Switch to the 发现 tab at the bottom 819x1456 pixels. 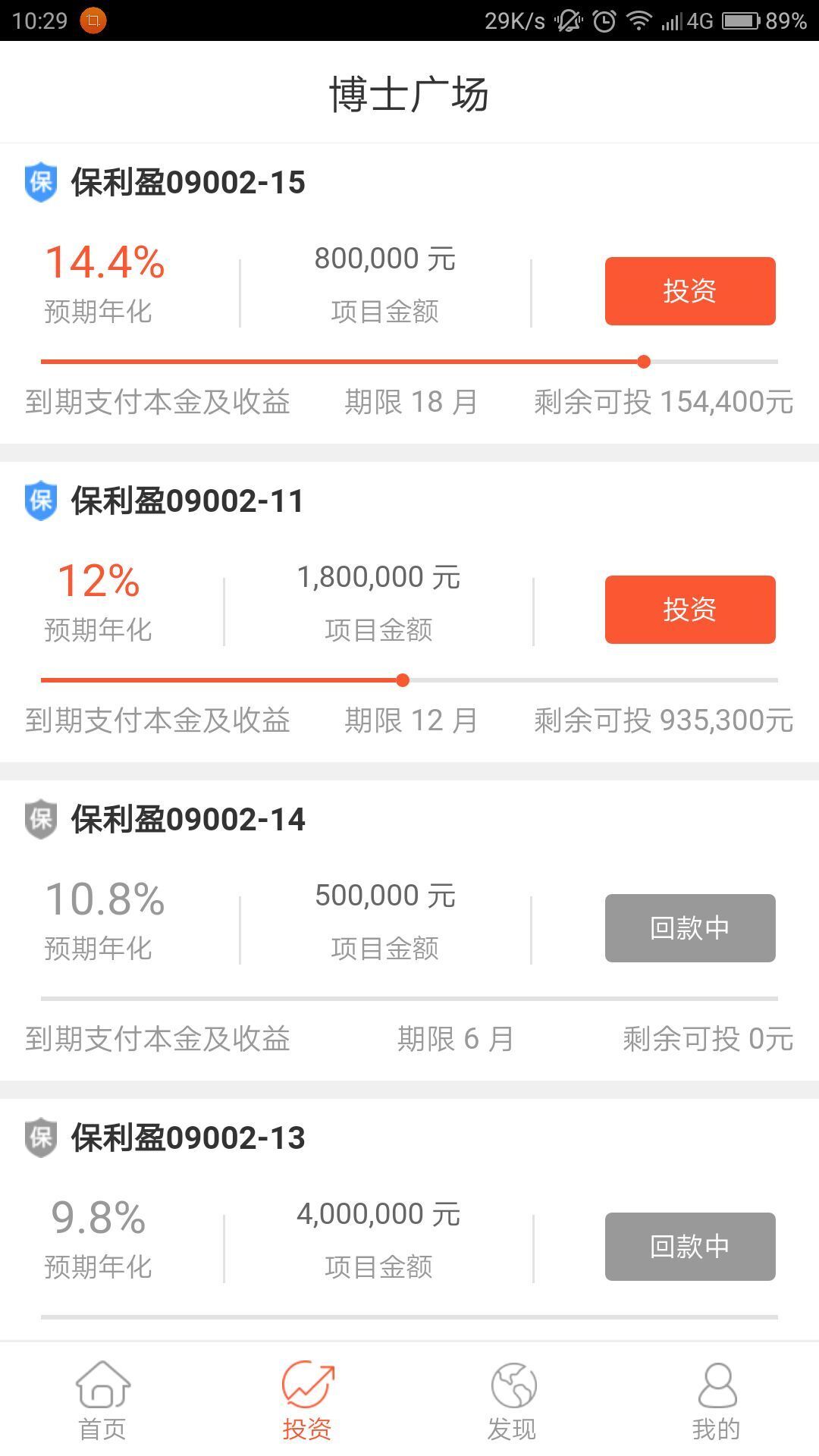(x=512, y=1407)
